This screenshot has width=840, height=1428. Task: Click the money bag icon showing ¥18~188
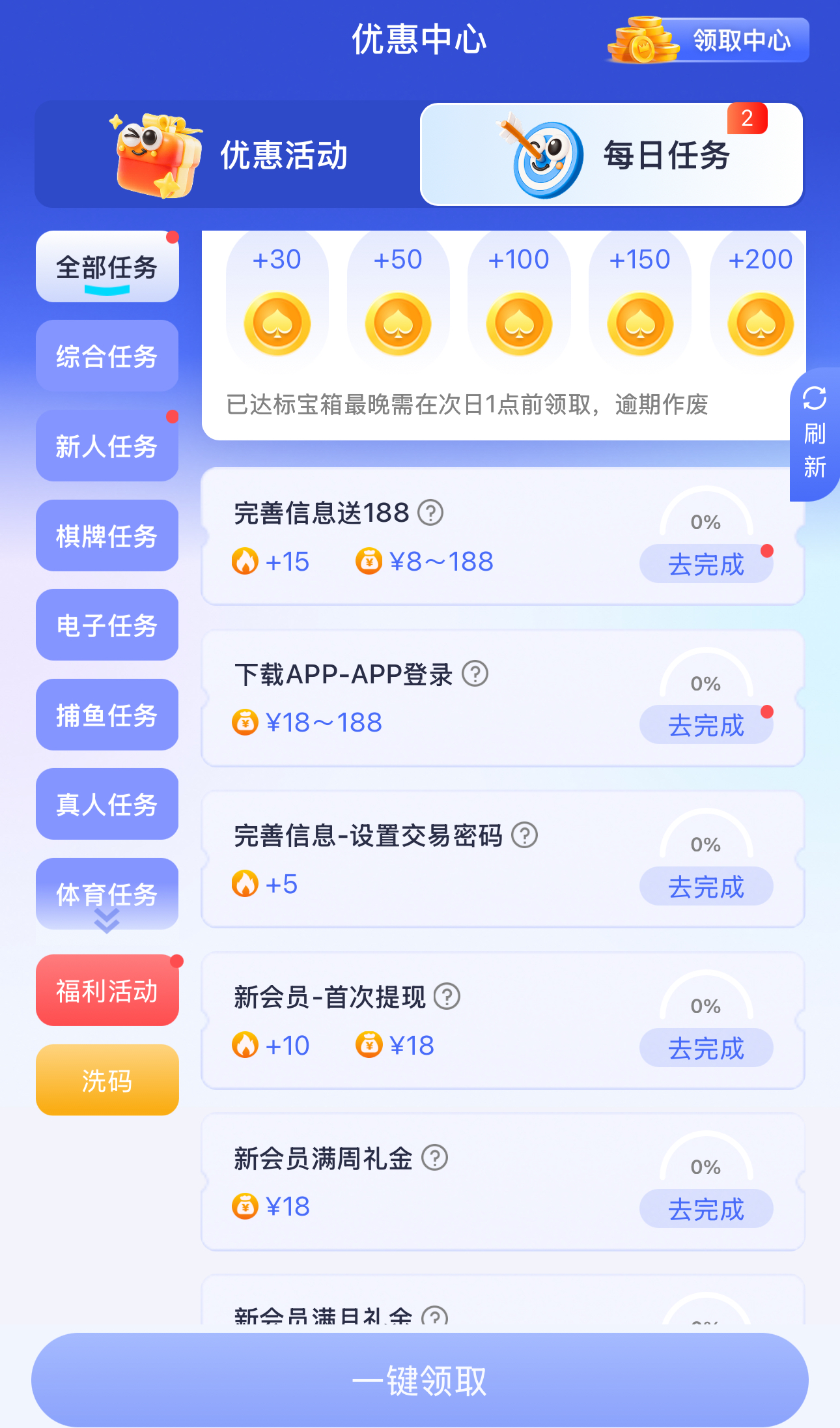point(246,722)
